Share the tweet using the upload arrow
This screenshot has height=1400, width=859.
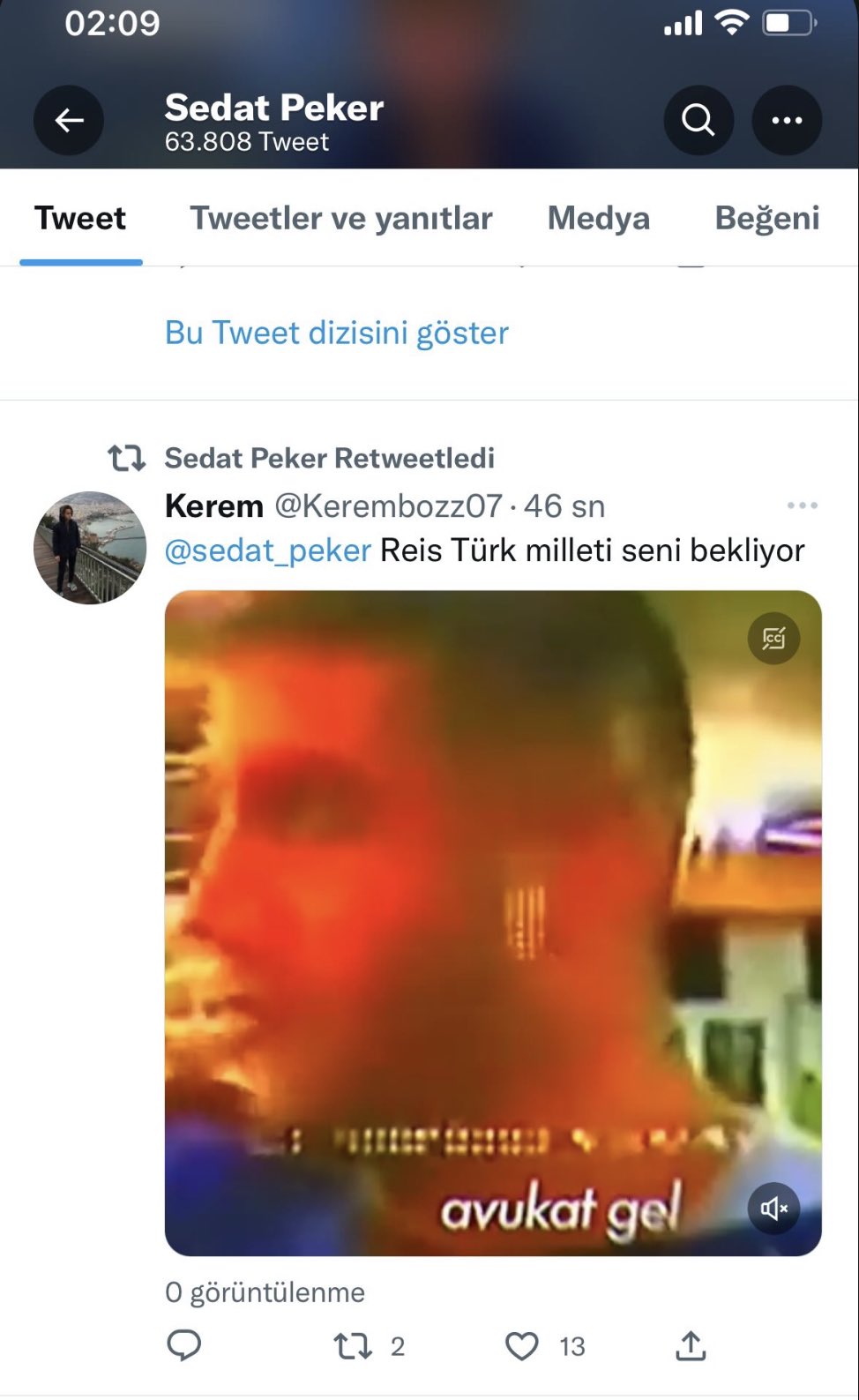click(691, 1345)
